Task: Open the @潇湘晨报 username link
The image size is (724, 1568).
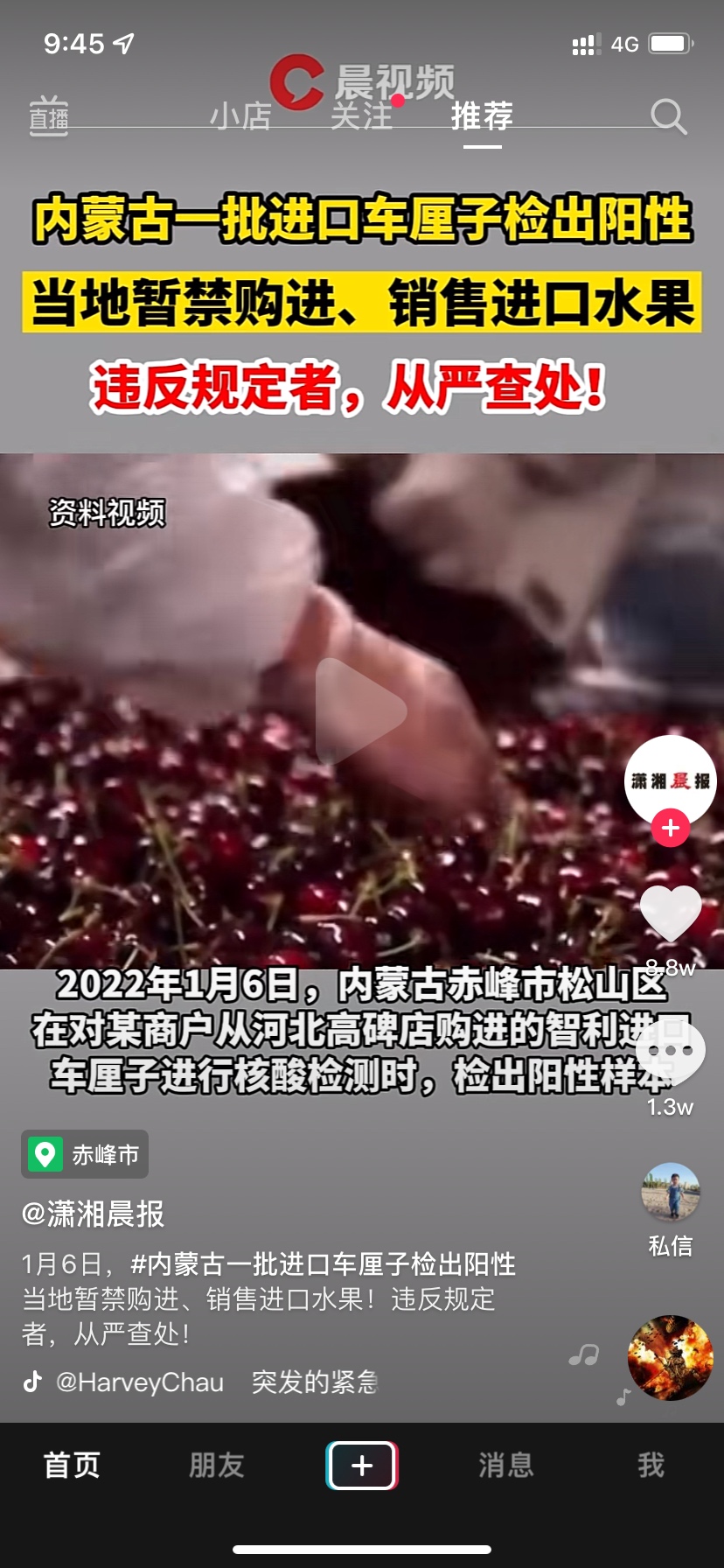Action: [94, 1214]
